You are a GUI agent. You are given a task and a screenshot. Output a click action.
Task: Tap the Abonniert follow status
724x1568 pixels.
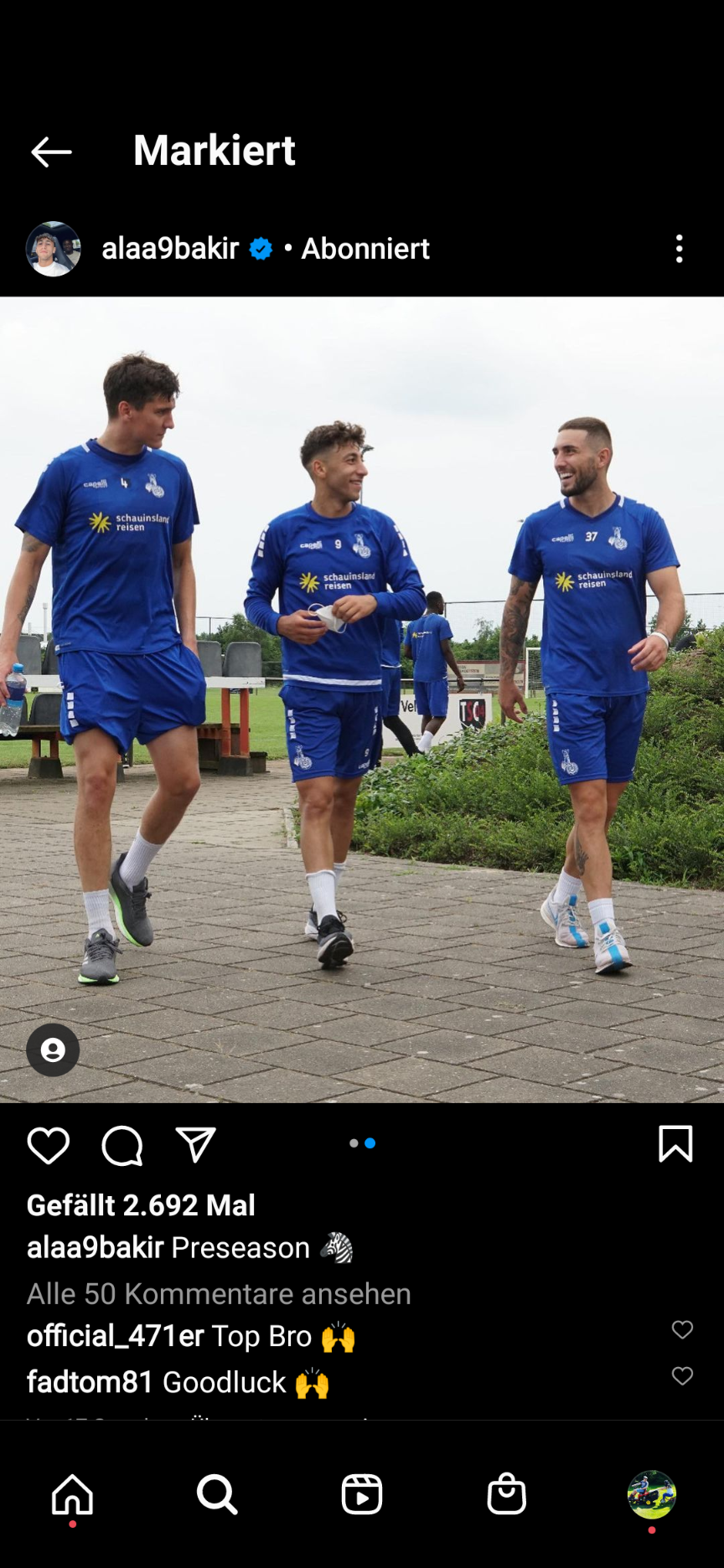coord(365,249)
